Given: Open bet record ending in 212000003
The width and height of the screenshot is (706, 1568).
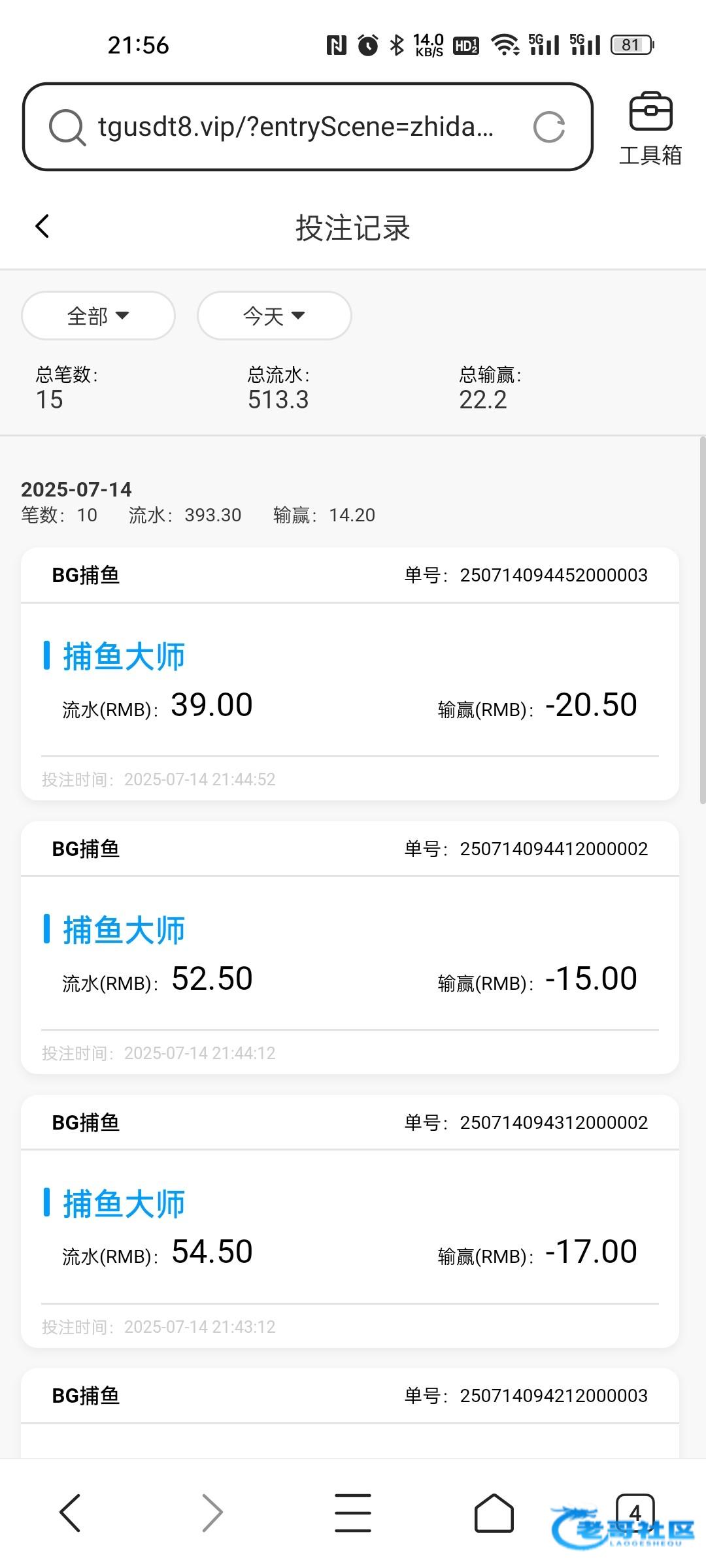Looking at the screenshot, I should click(x=350, y=1413).
